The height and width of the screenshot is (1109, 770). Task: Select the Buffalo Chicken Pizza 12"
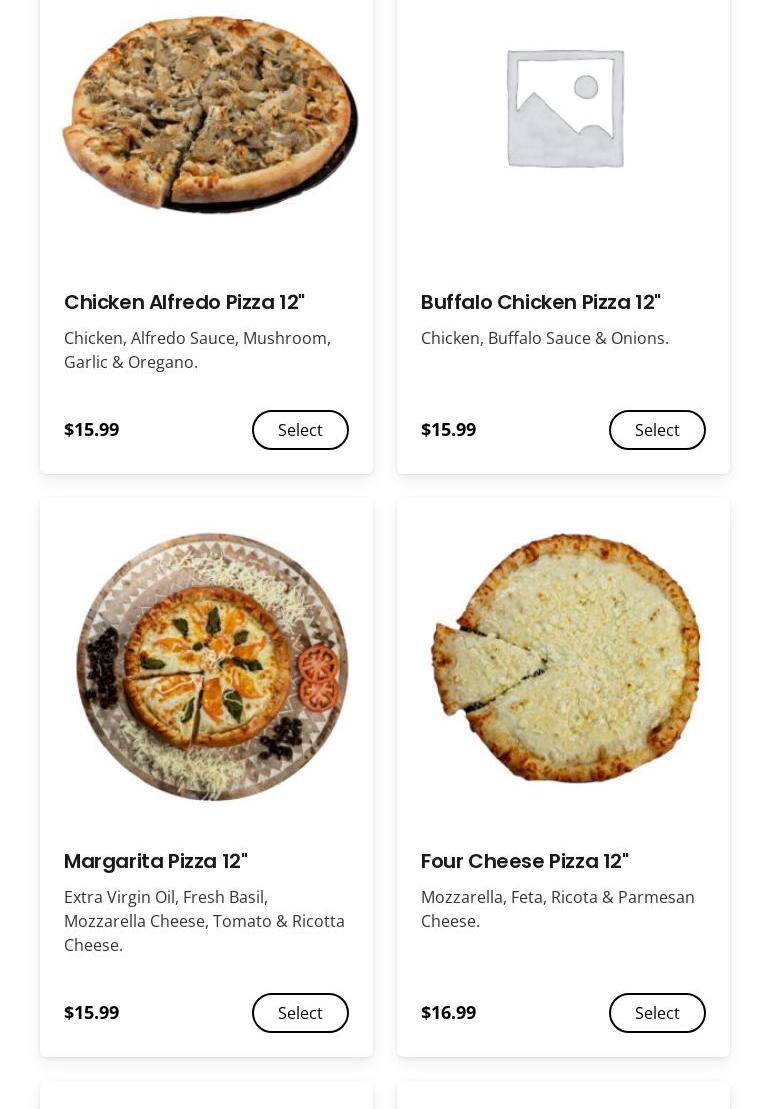[x=657, y=430]
